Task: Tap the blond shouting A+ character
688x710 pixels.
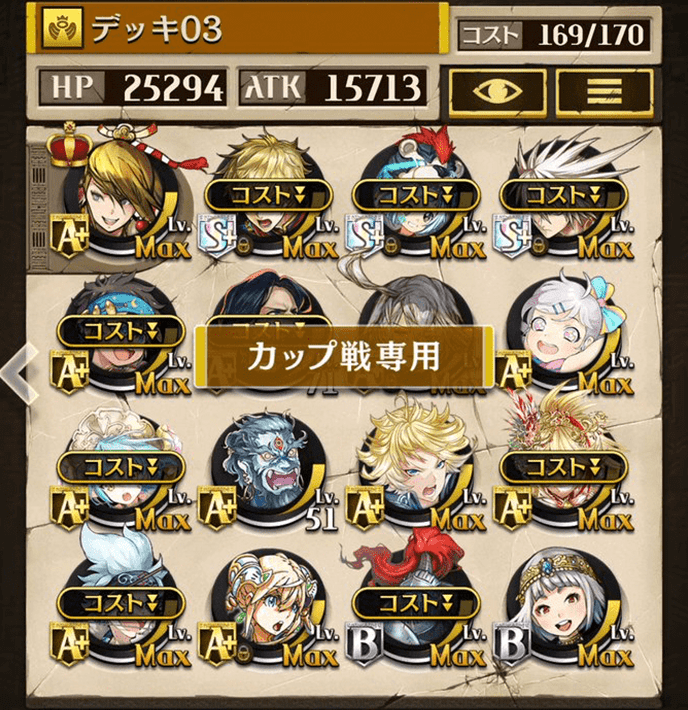Action: pyautogui.click(x=413, y=470)
